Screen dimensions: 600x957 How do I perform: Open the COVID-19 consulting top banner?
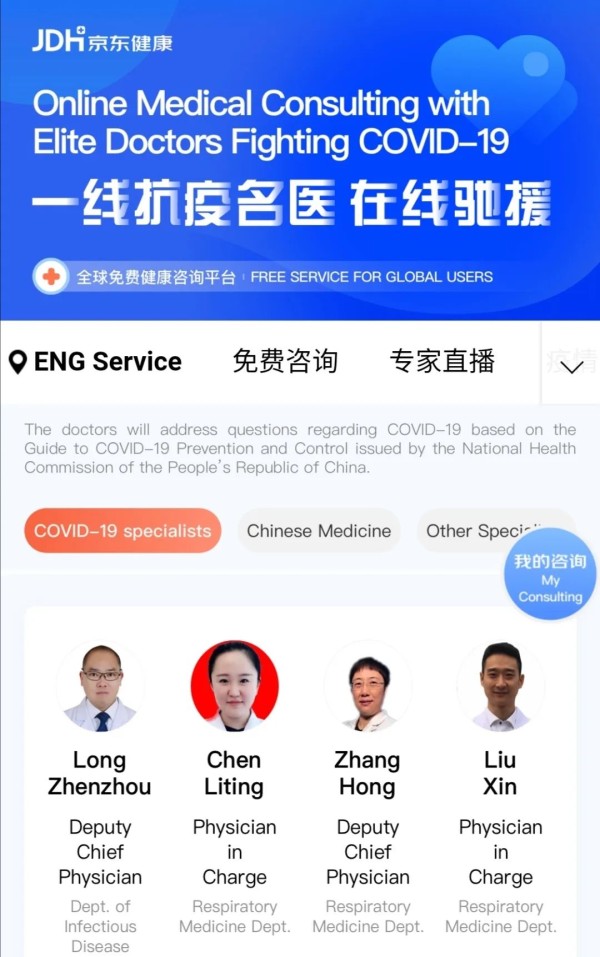click(x=300, y=160)
